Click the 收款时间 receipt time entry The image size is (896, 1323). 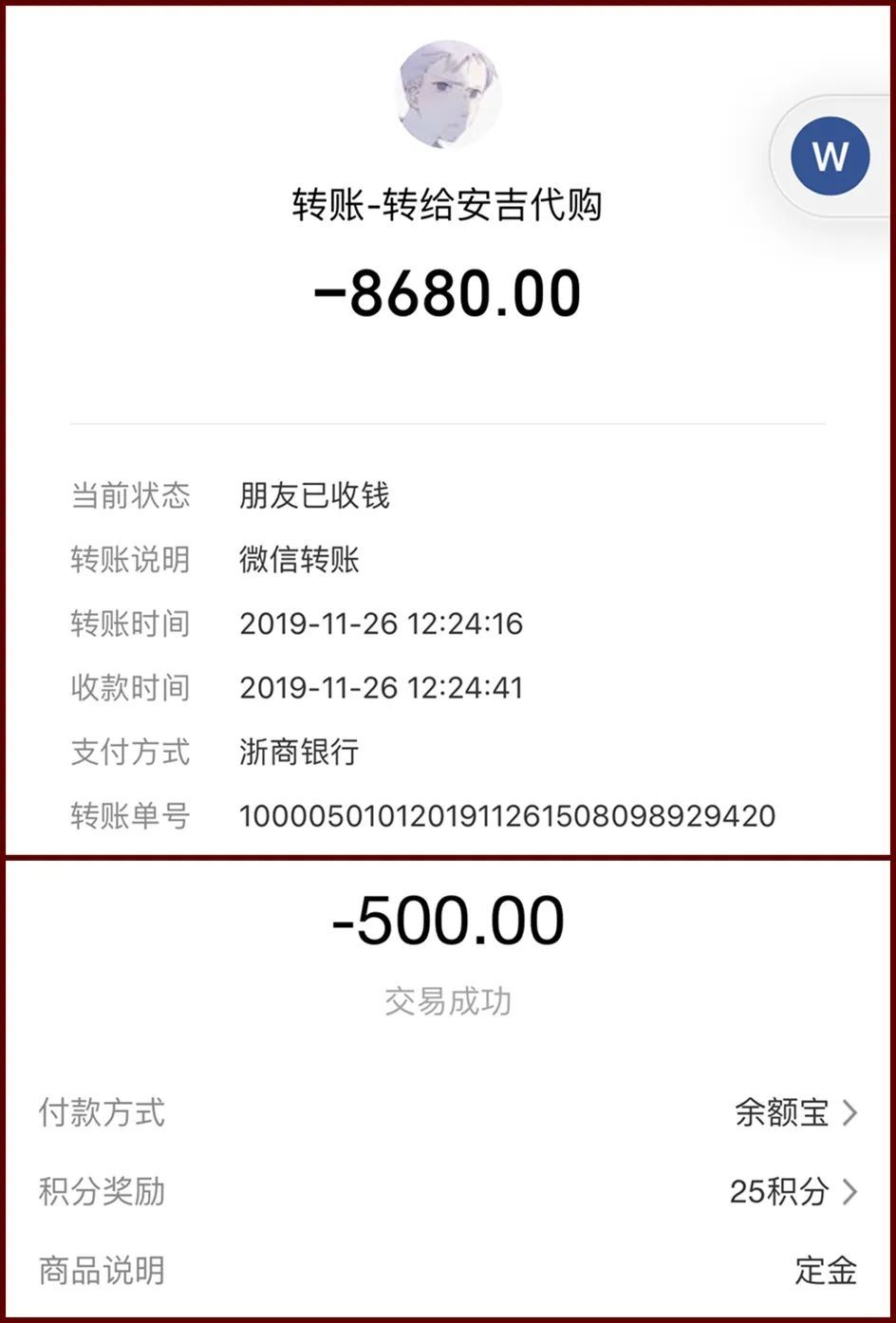tap(382, 687)
